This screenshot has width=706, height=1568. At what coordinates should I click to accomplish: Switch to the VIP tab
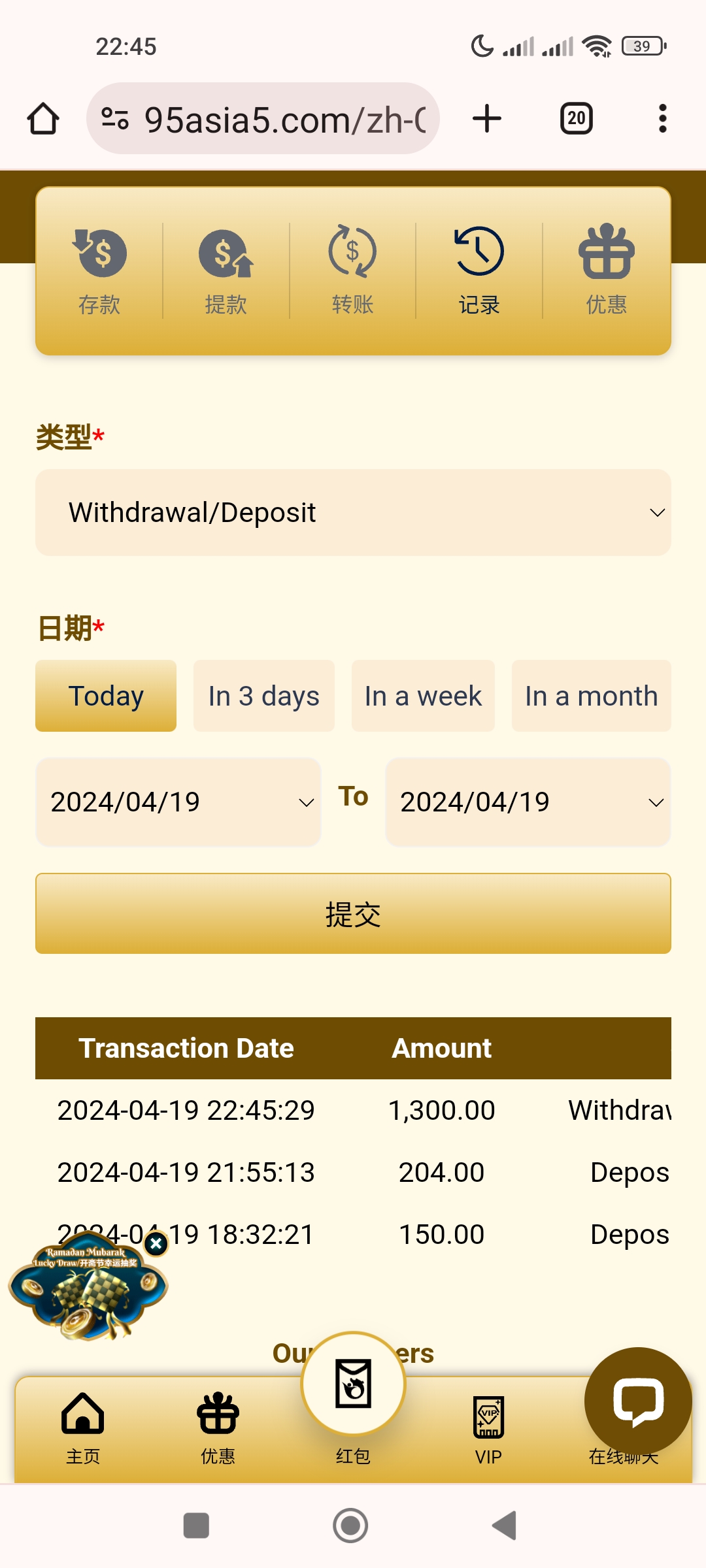[x=488, y=1428]
